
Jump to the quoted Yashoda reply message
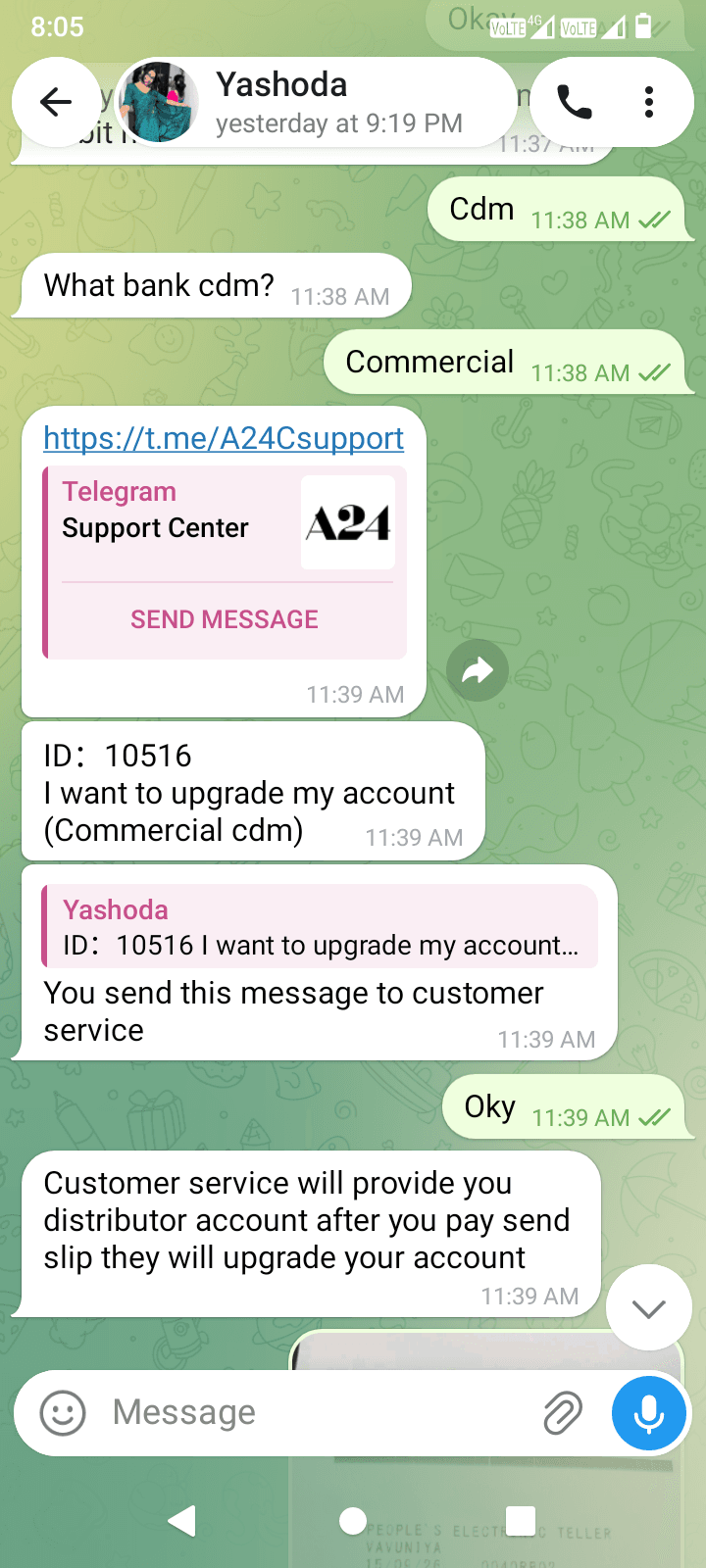click(x=320, y=926)
